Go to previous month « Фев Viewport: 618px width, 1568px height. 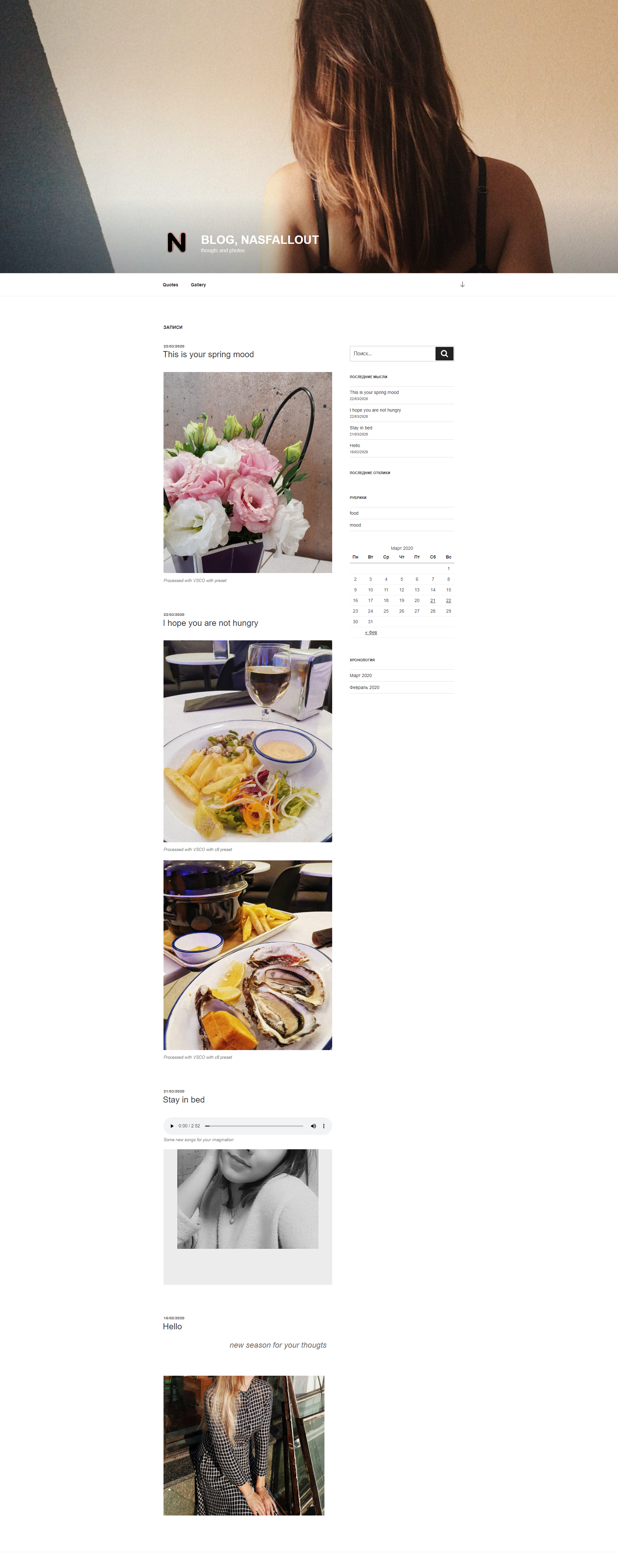point(371,632)
